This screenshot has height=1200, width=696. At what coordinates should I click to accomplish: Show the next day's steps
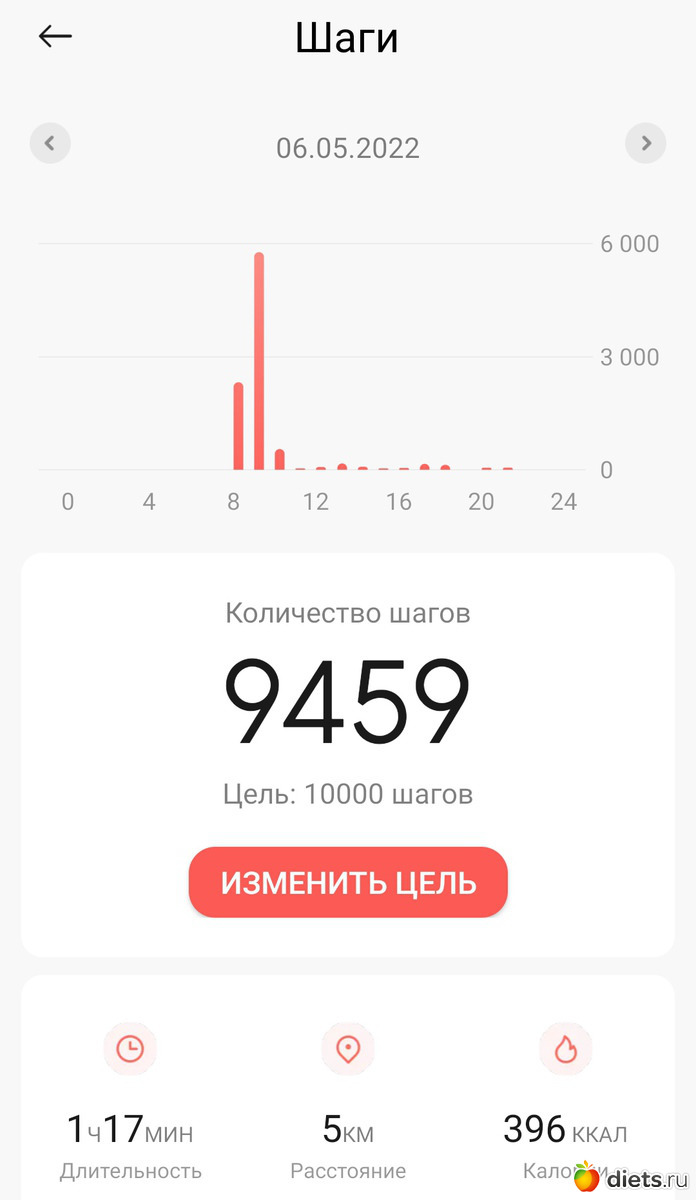click(645, 143)
